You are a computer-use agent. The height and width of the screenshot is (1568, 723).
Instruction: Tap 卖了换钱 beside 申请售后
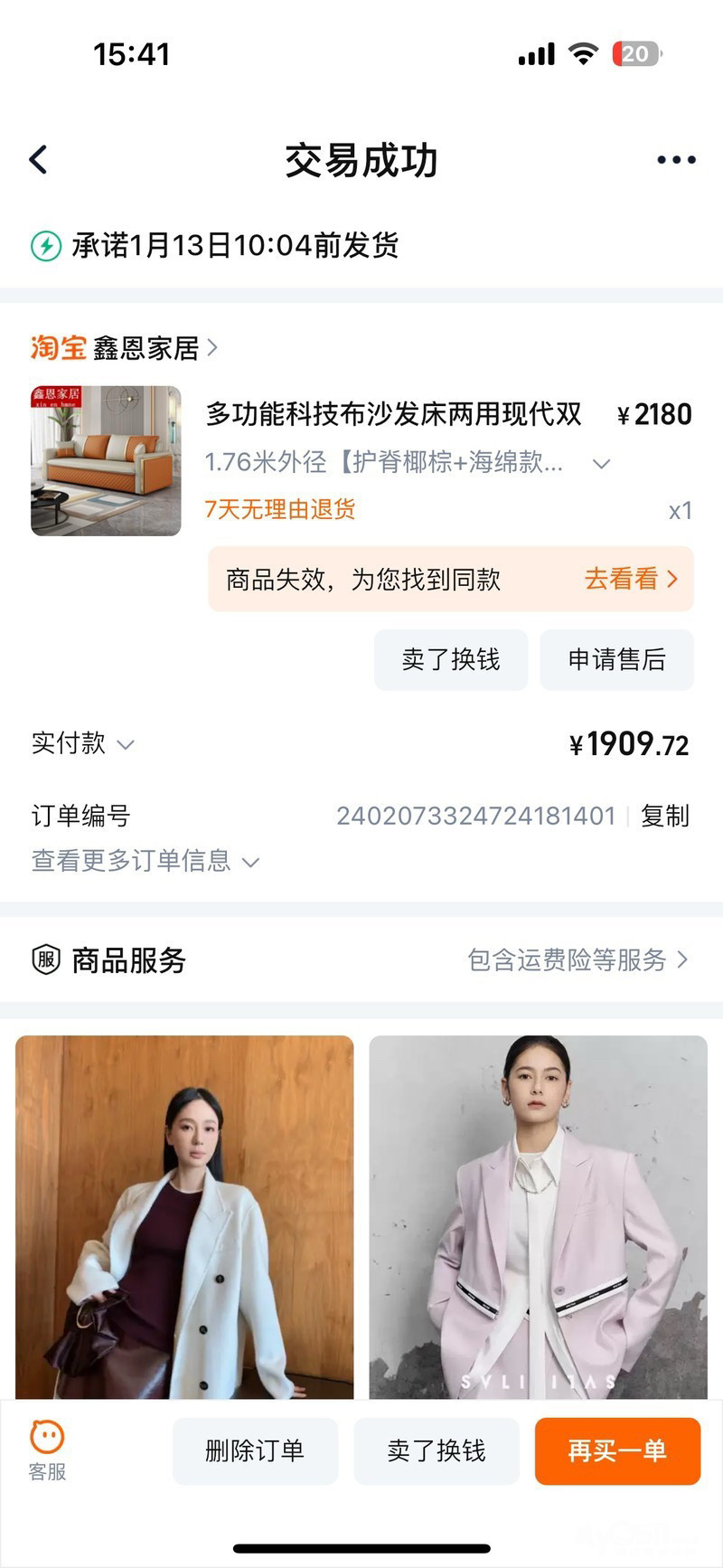[x=450, y=660]
